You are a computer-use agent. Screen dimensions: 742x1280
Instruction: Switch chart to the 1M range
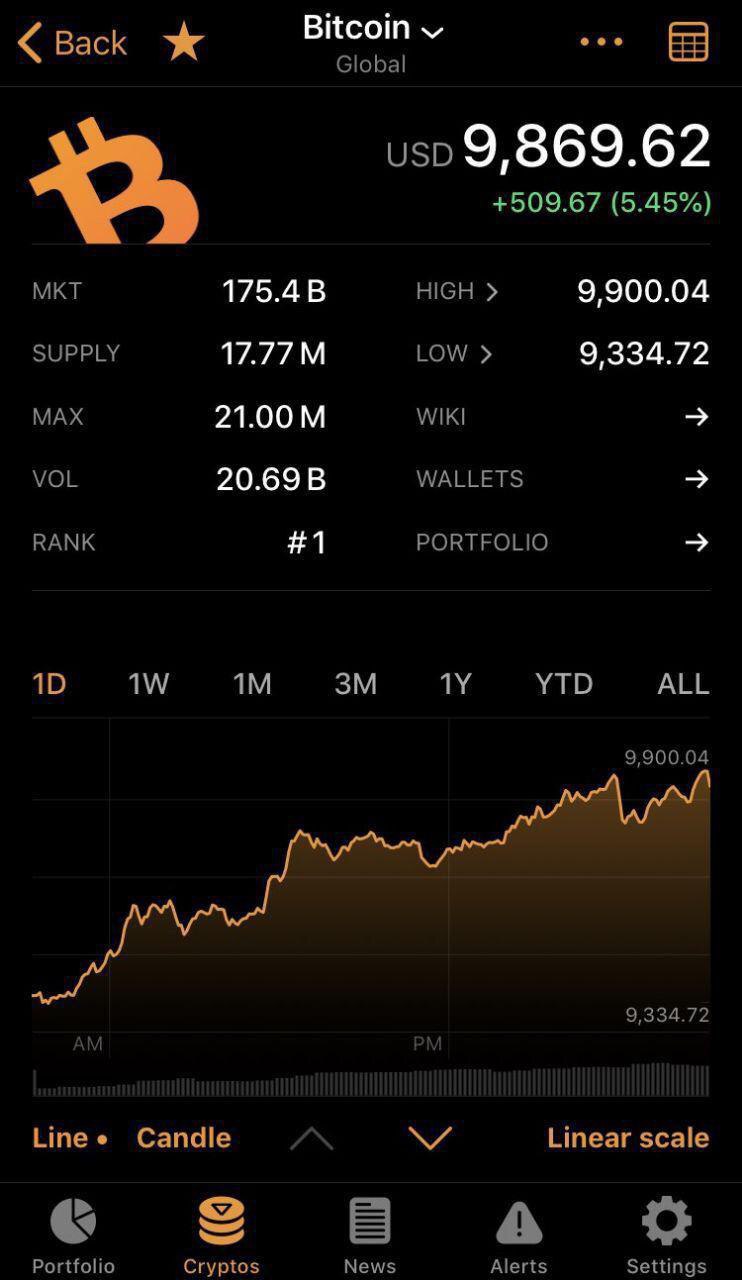(x=252, y=684)
